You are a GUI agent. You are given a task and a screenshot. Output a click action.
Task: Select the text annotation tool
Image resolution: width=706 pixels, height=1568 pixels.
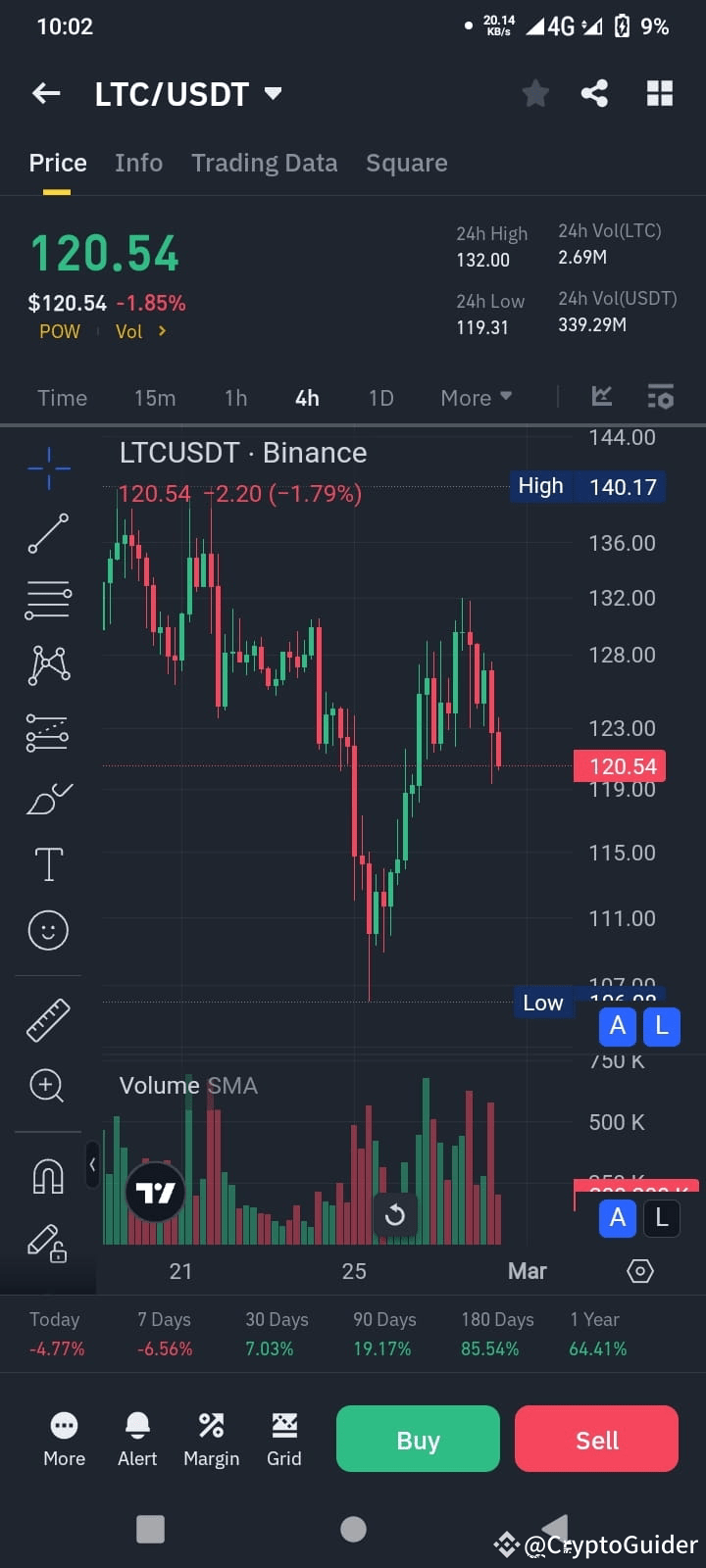coord(47,864)
